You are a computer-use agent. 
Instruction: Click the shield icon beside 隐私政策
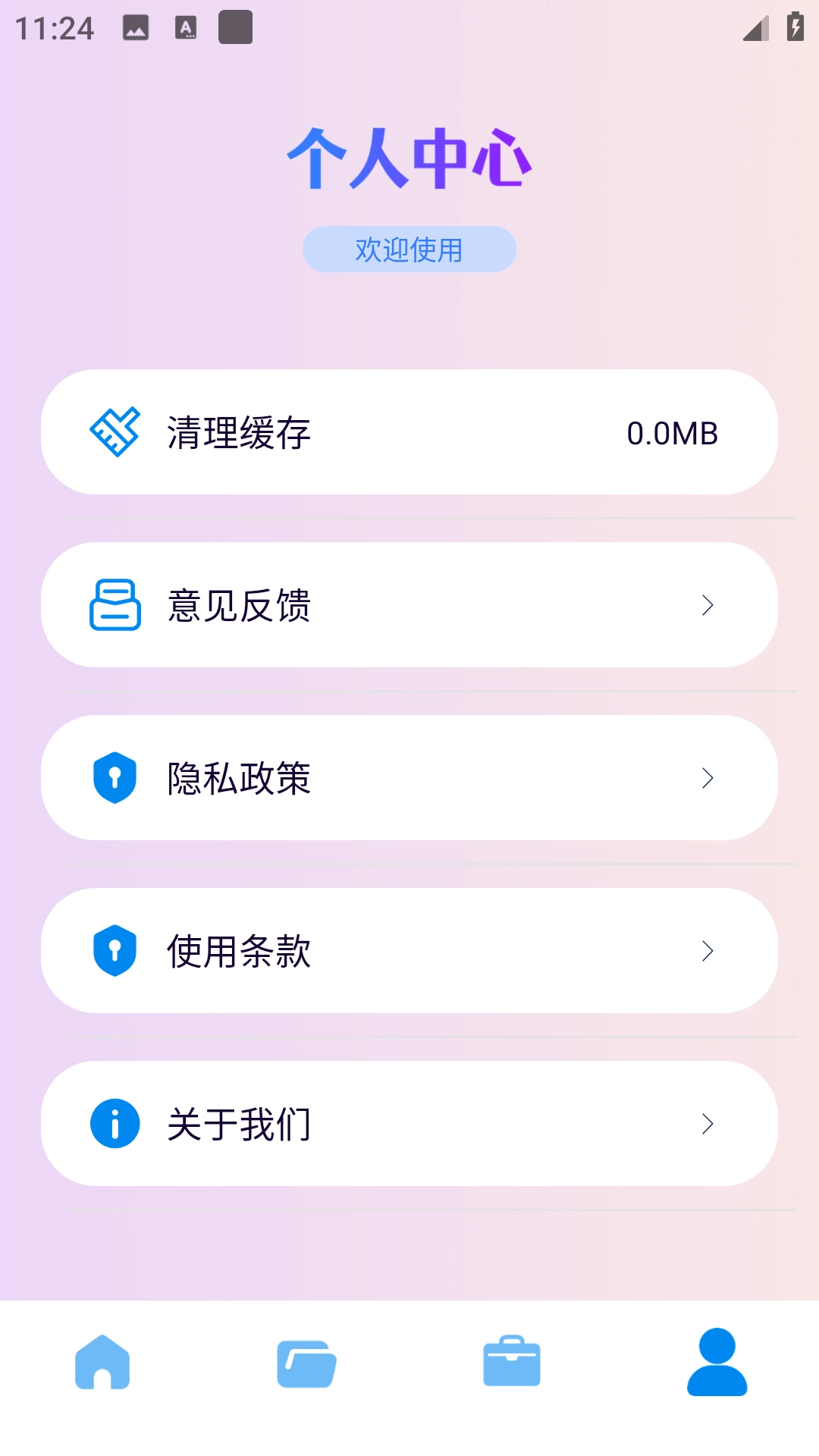tap(115, 777)
